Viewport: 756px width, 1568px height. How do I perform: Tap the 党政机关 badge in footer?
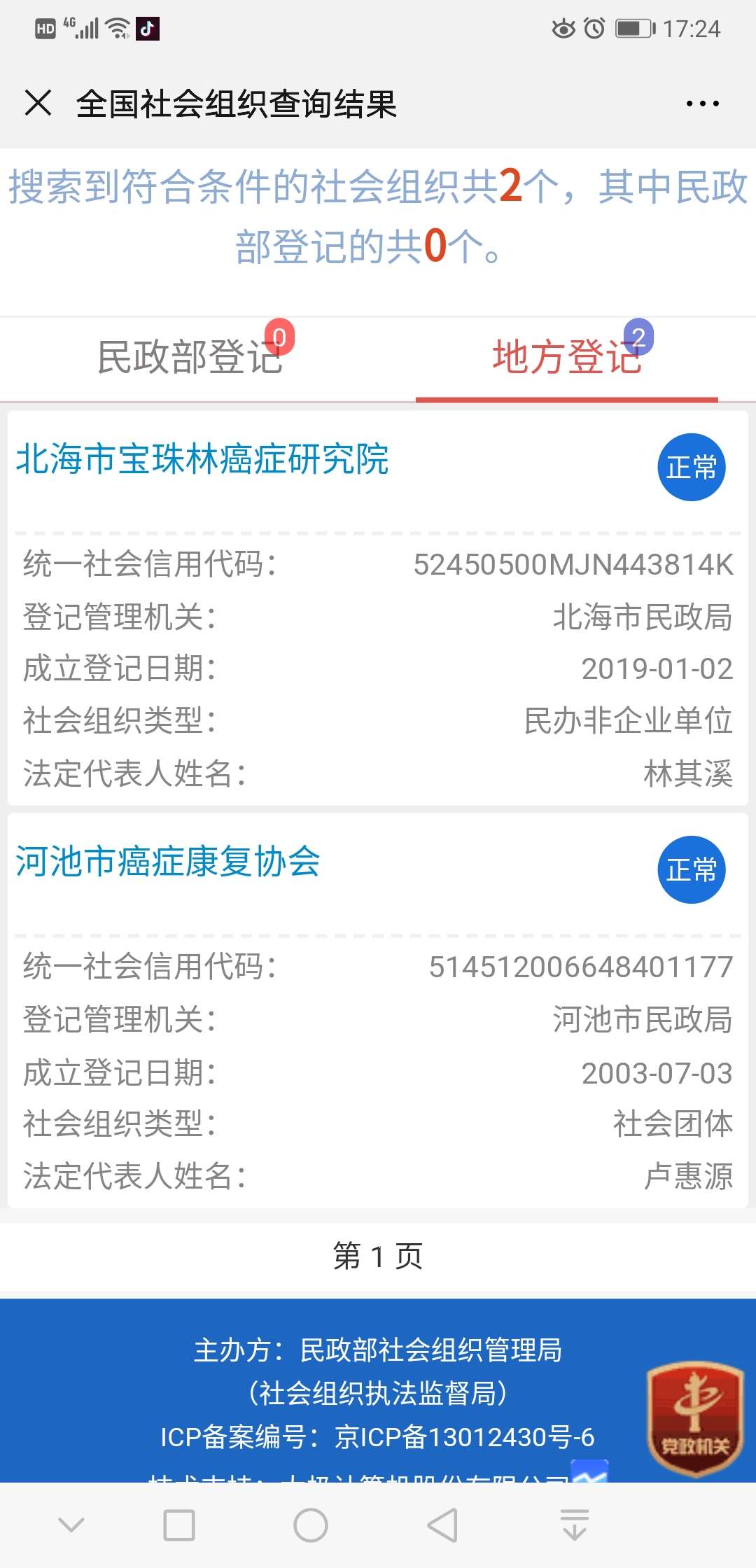coord(694,1419)
